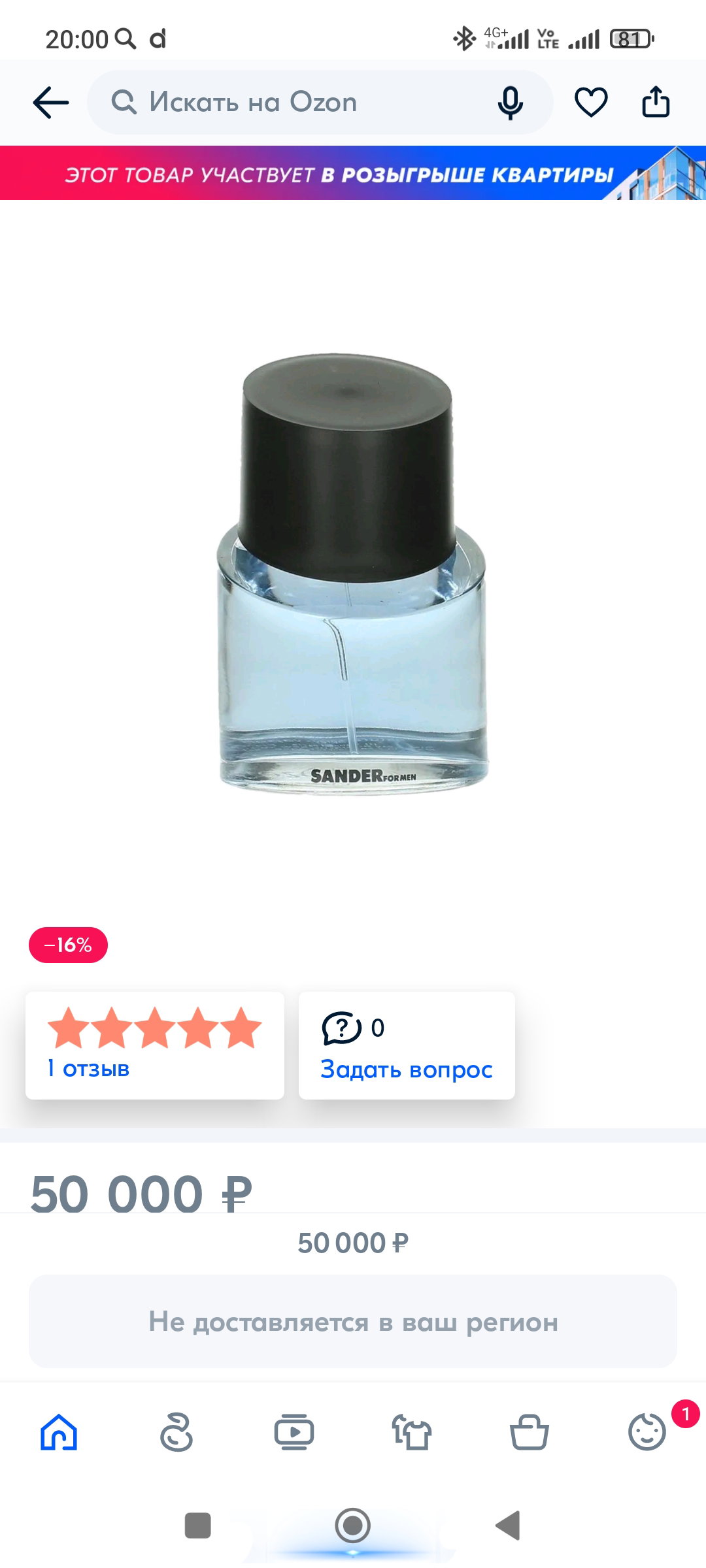
Task: Open the shopping cart tab
Action: click(x=529, y=1432)
